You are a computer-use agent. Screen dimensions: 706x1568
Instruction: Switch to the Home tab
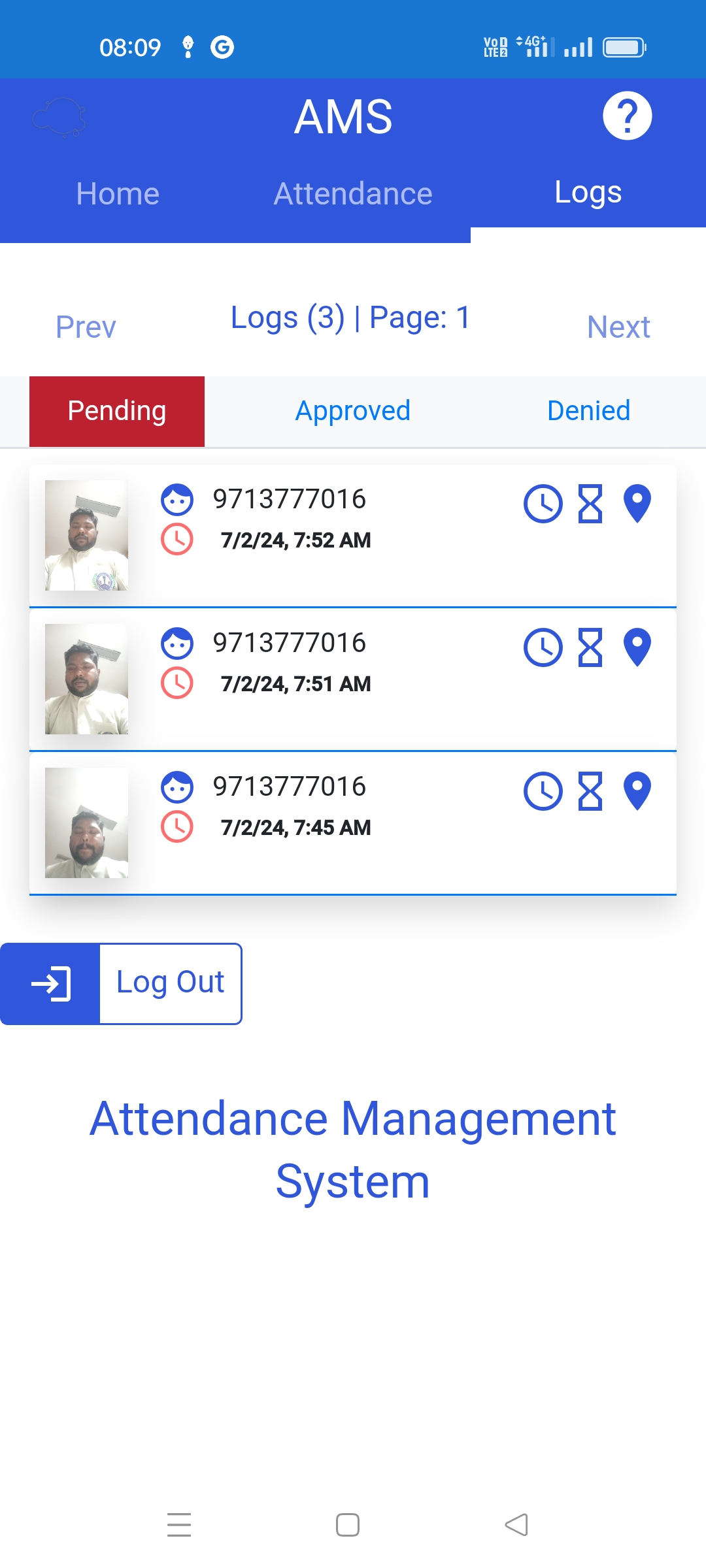[x=118, y=194]
